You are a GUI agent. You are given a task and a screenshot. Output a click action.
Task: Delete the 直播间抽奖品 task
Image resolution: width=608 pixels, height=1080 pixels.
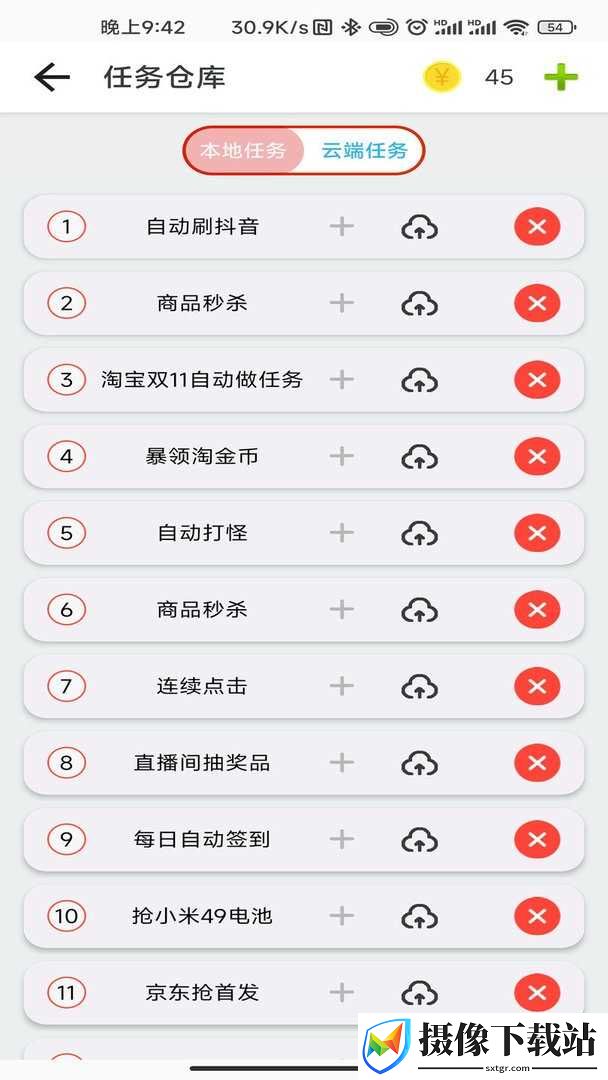537,762
